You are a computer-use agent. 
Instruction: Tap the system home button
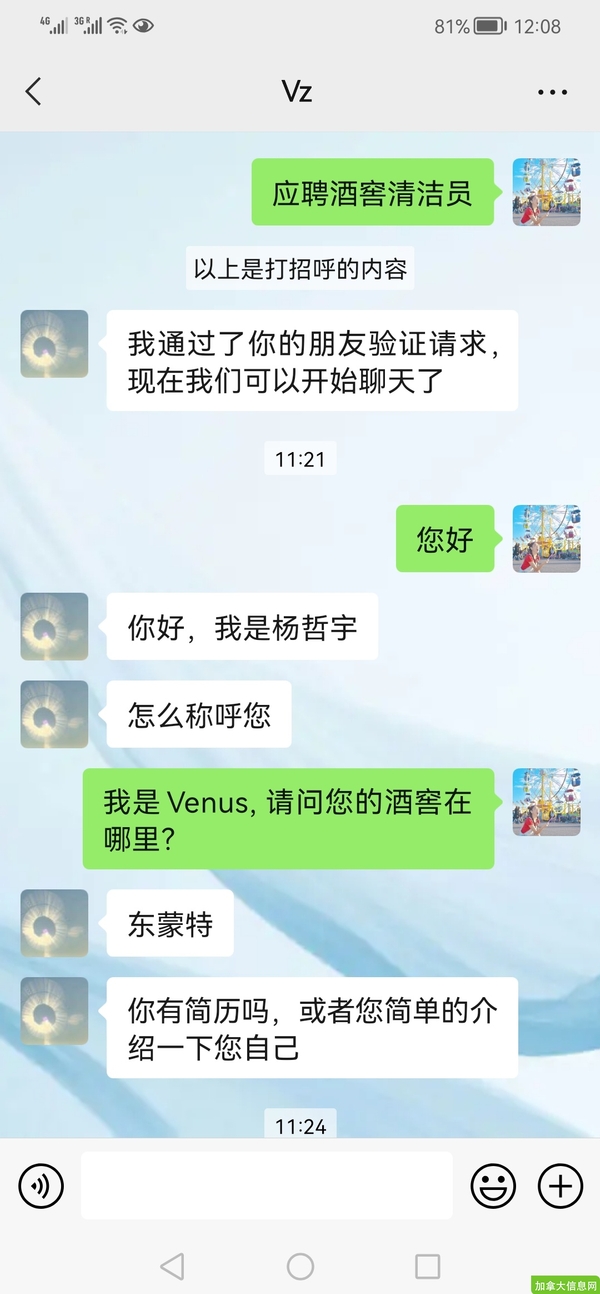click(300, 1266)
